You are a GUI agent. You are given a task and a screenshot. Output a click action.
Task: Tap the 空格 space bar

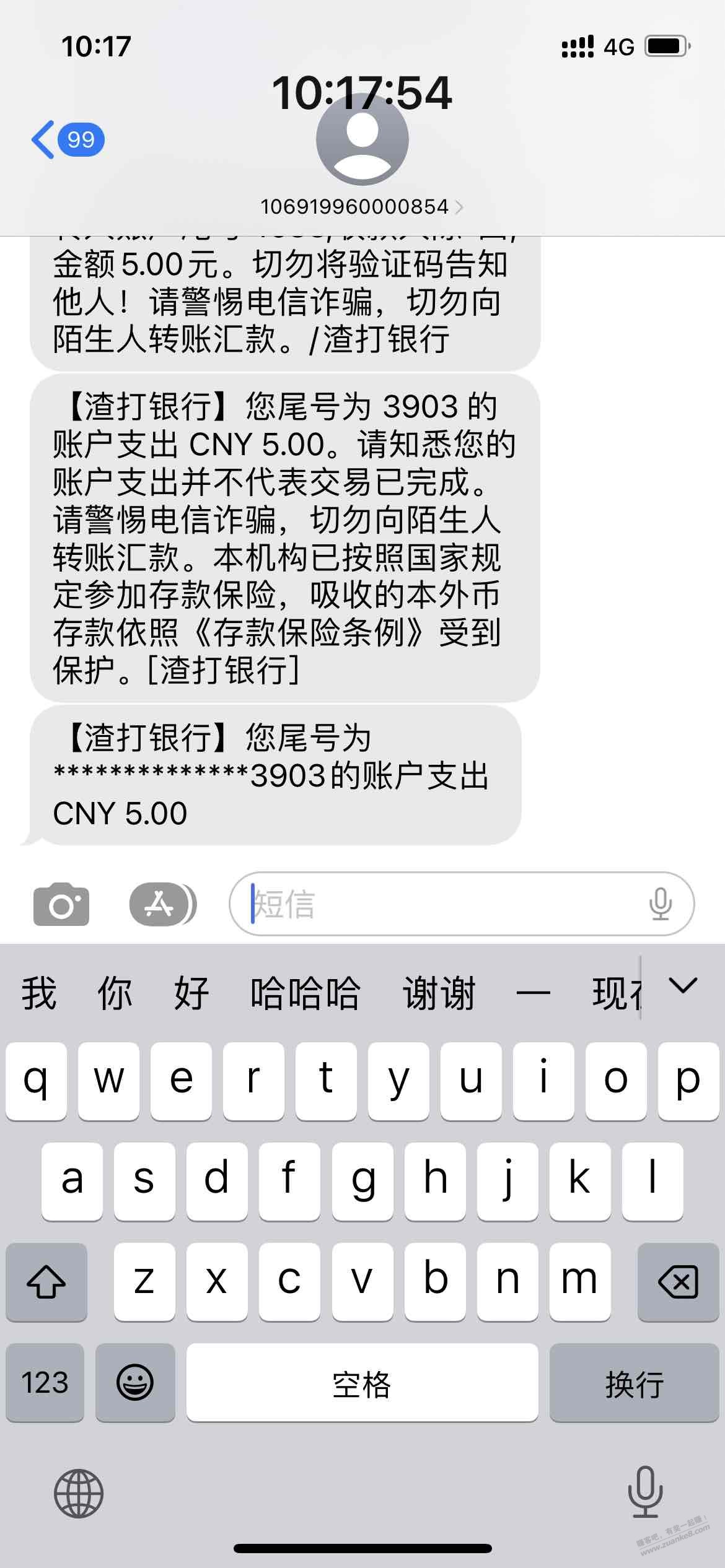(362, 1382)
